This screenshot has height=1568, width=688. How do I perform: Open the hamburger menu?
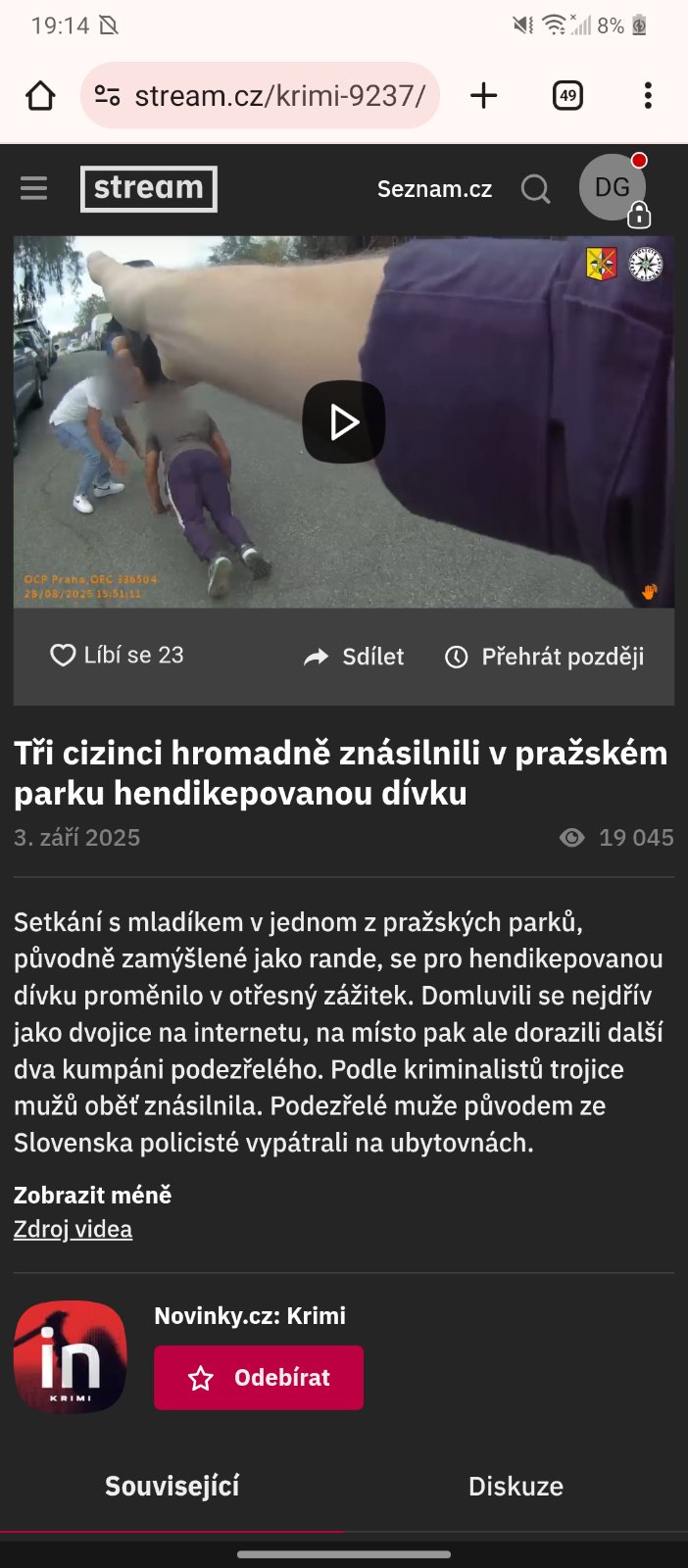tap(34, 188)
